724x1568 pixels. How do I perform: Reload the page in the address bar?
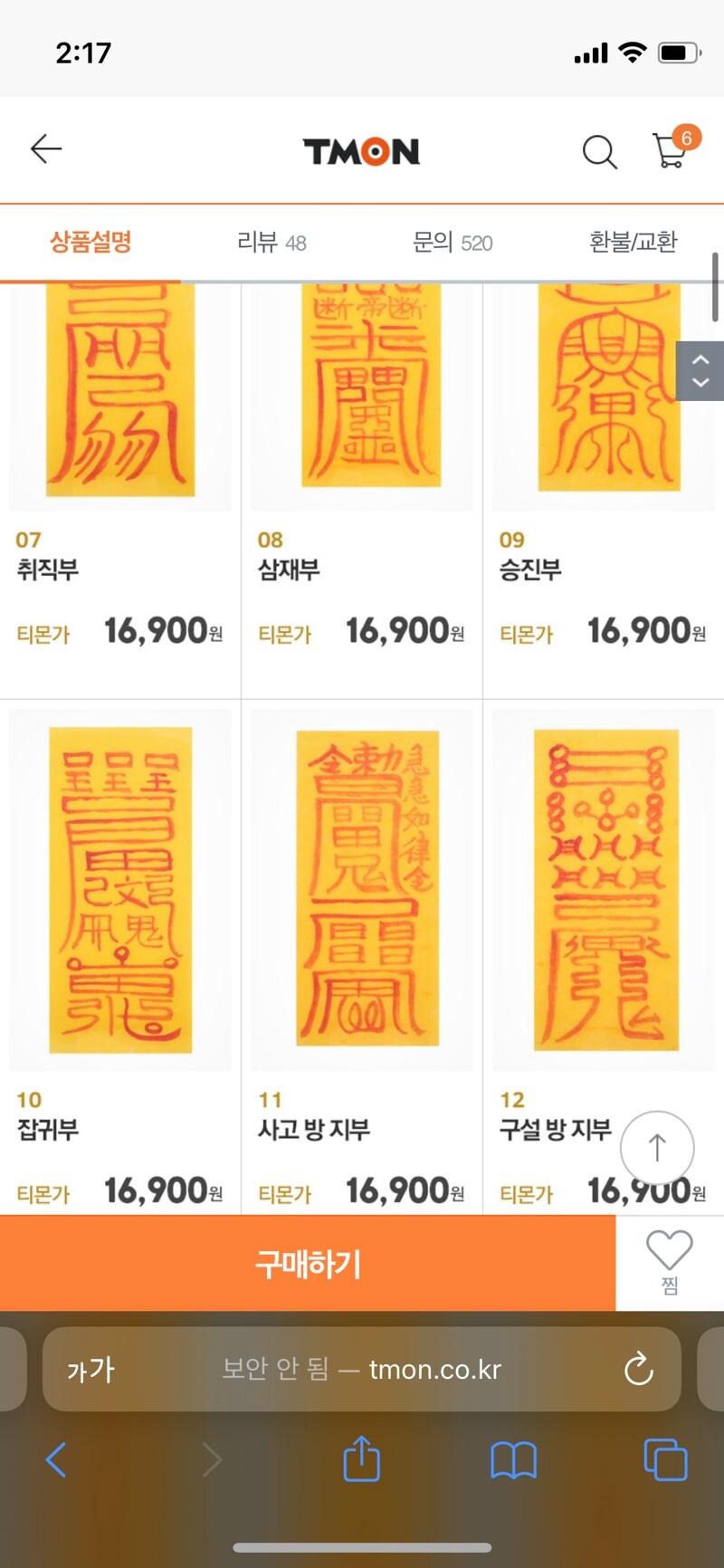coord(639,1369)
